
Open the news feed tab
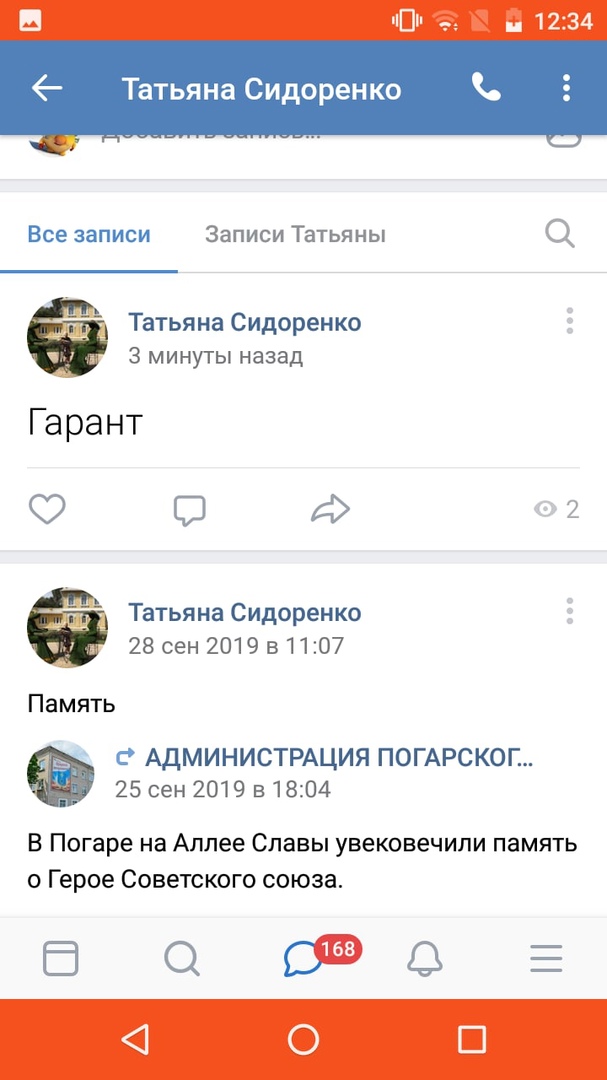(60, 959)
